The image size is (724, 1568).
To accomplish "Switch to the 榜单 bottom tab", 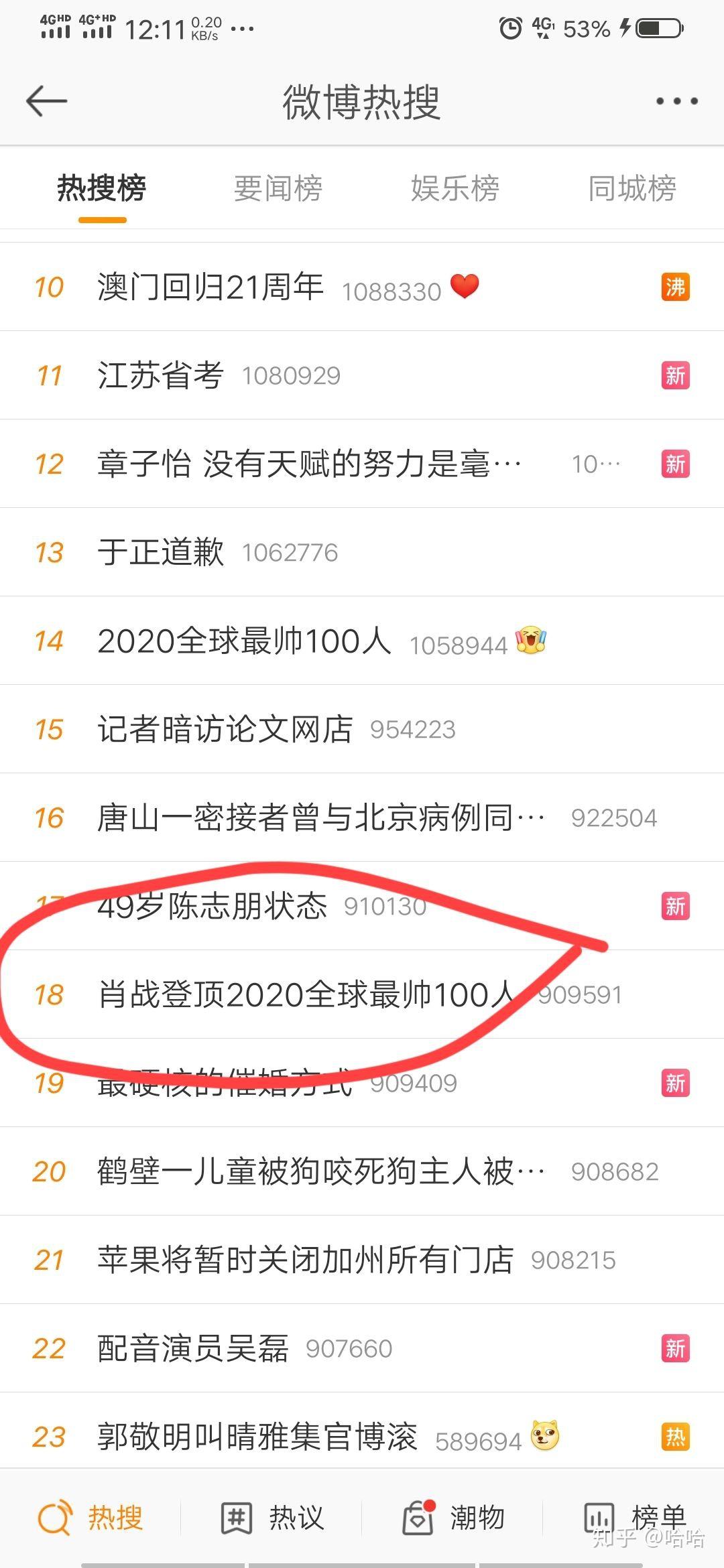I will tap(634, 1518).
